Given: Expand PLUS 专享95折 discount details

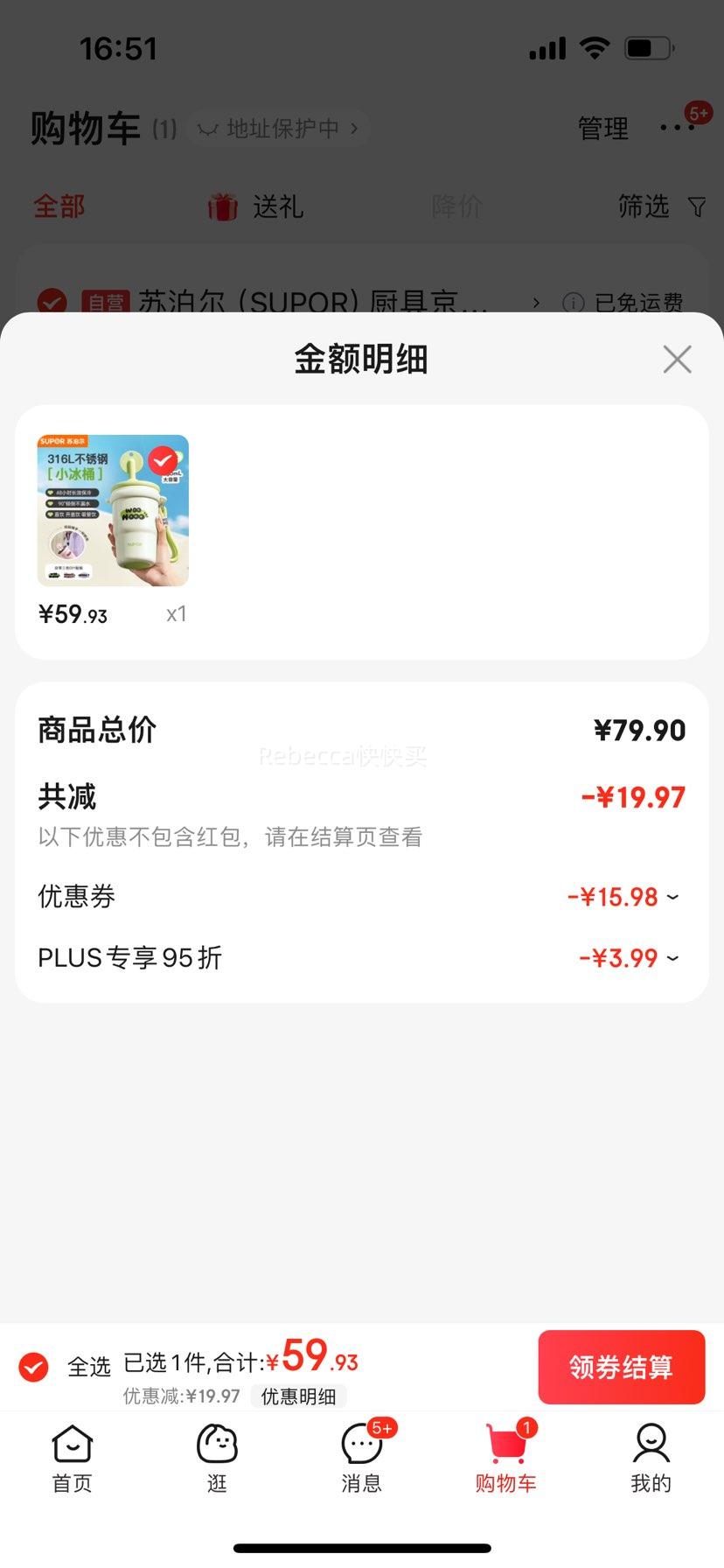Looking at the screenshot, I should click(671, 958).
